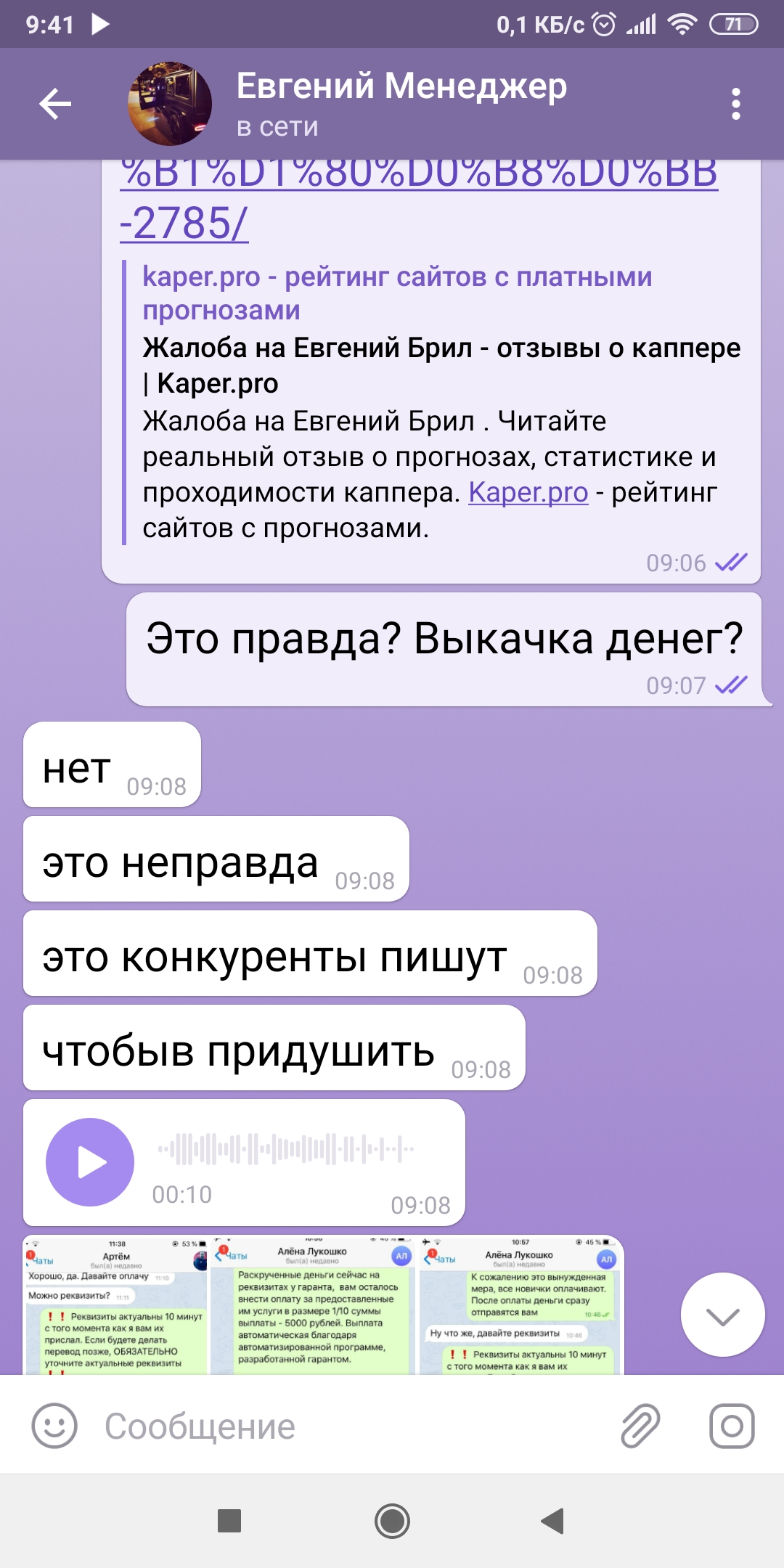Open recent apps with the square button
784x1568 pixels.
coord(229,1521)
